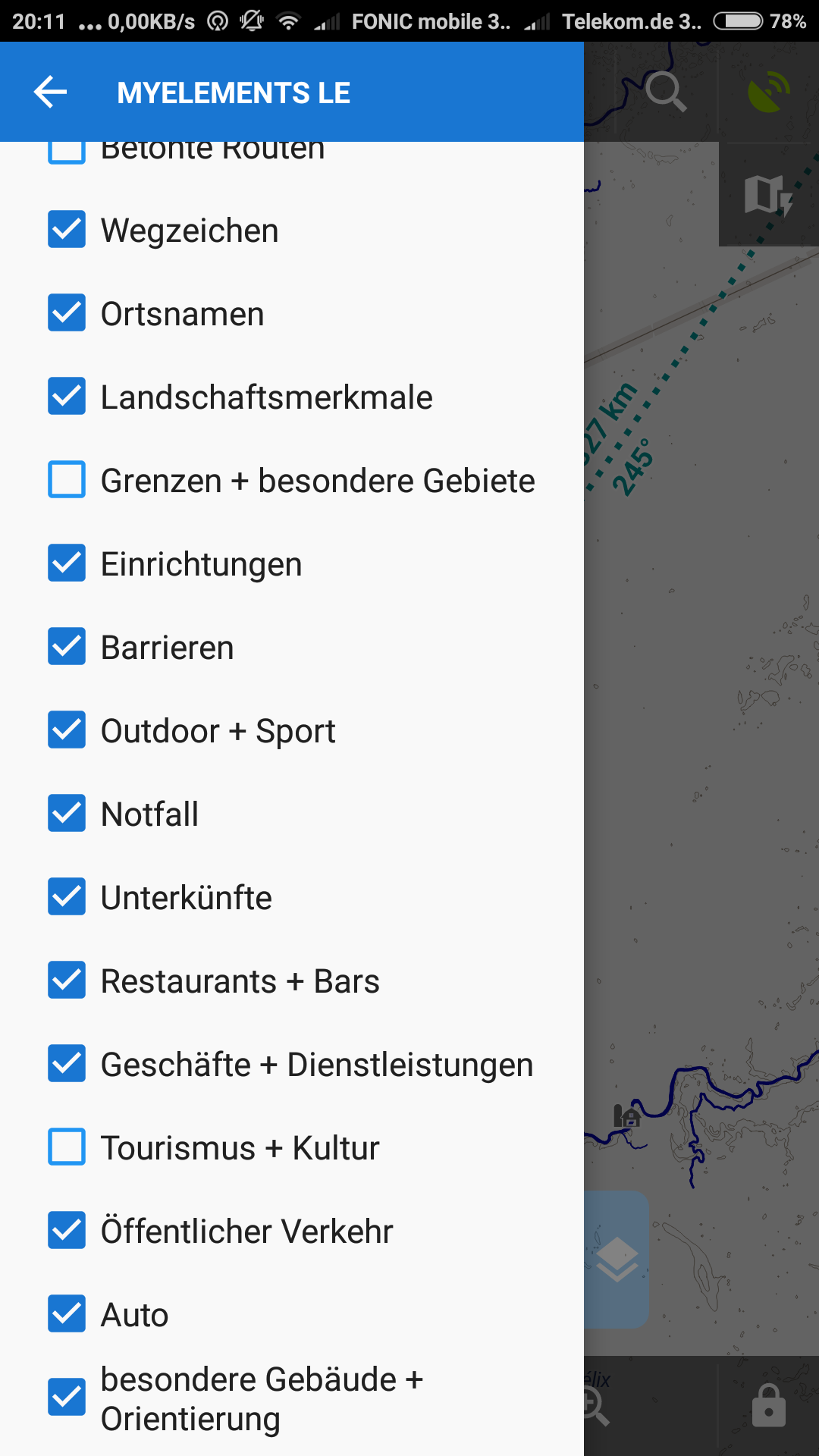Tap the green GPS satellite icon

768,93
